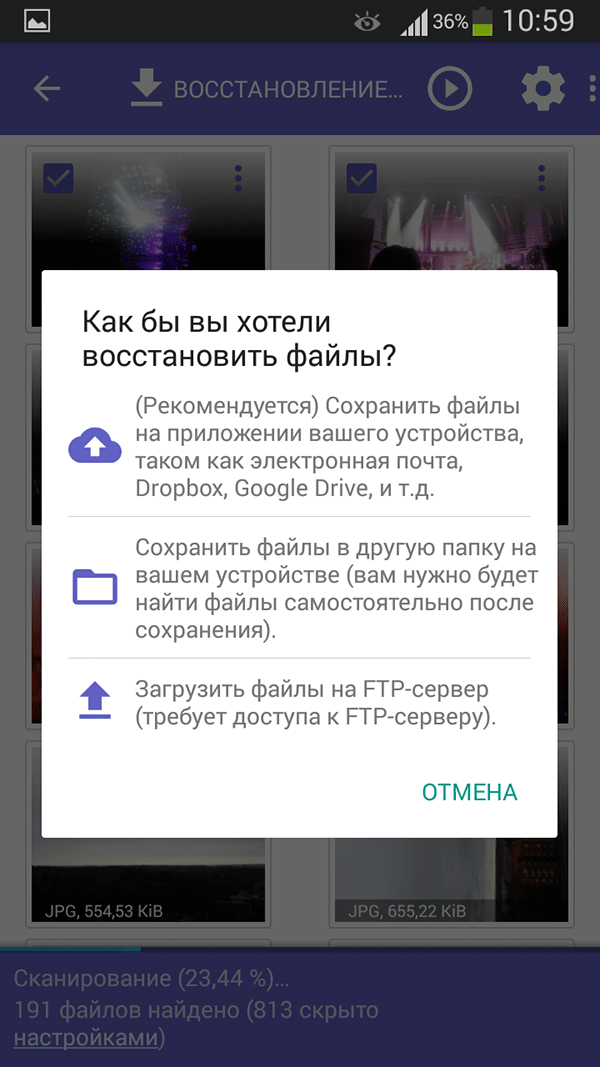The height and width of the screenshot is (1067, 600).
Task: Start the slideshow play icon
Action: (450, 89)
